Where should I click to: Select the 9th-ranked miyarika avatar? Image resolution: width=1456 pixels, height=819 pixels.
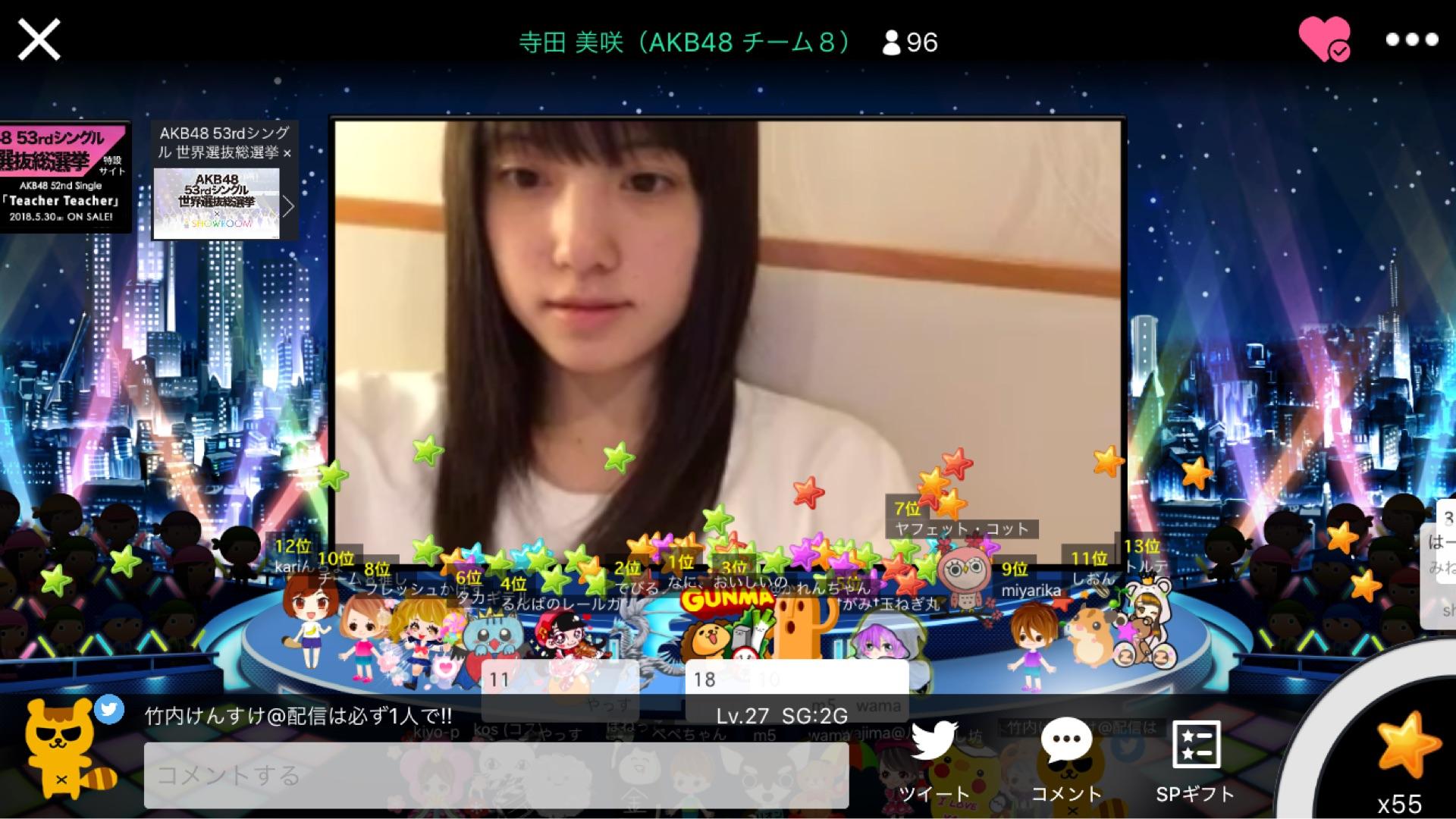(1032, 637)
